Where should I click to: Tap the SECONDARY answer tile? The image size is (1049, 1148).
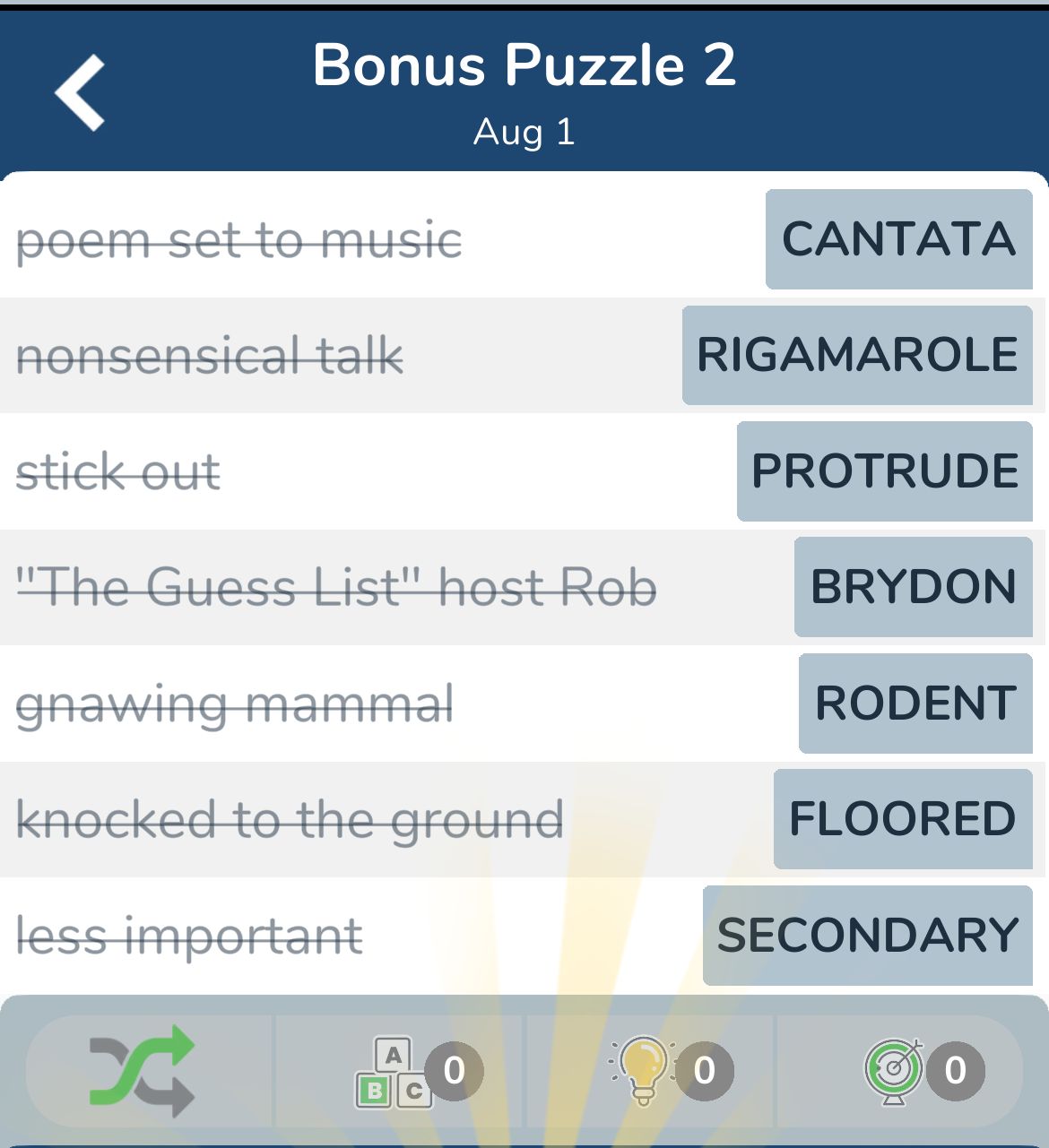[867, 936]
